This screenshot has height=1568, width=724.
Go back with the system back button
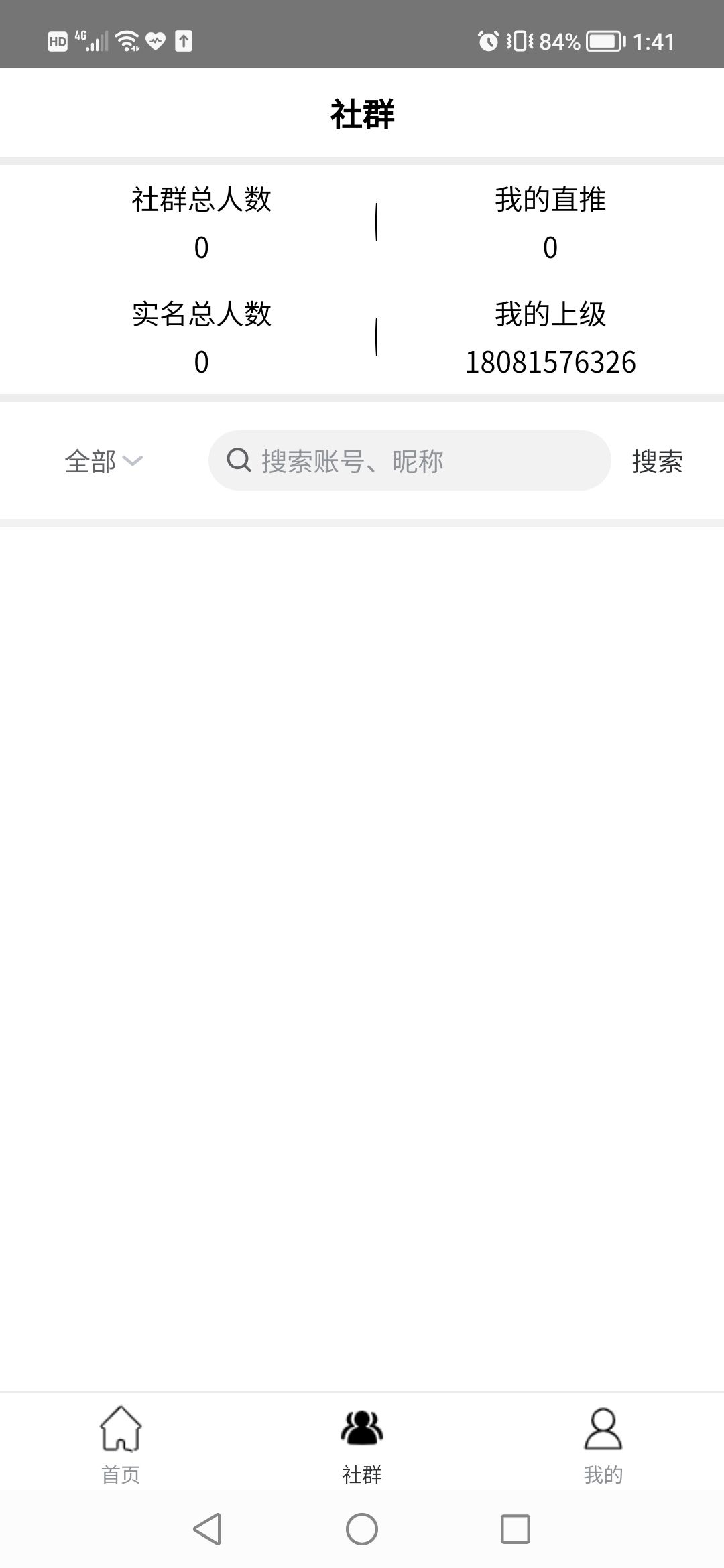pos(207,1529)
